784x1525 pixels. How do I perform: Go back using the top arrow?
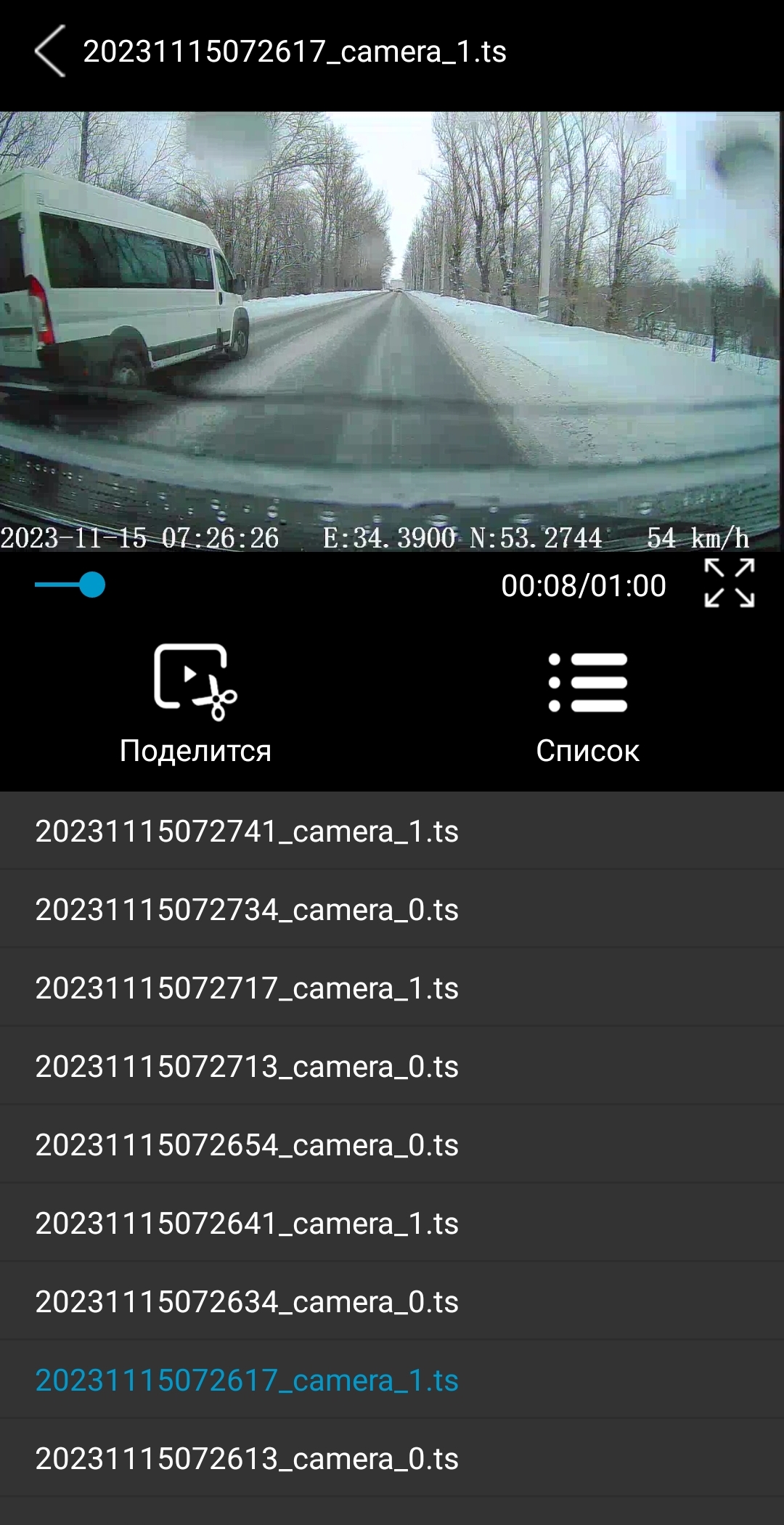pyautogui.click(x=49, y=51)
